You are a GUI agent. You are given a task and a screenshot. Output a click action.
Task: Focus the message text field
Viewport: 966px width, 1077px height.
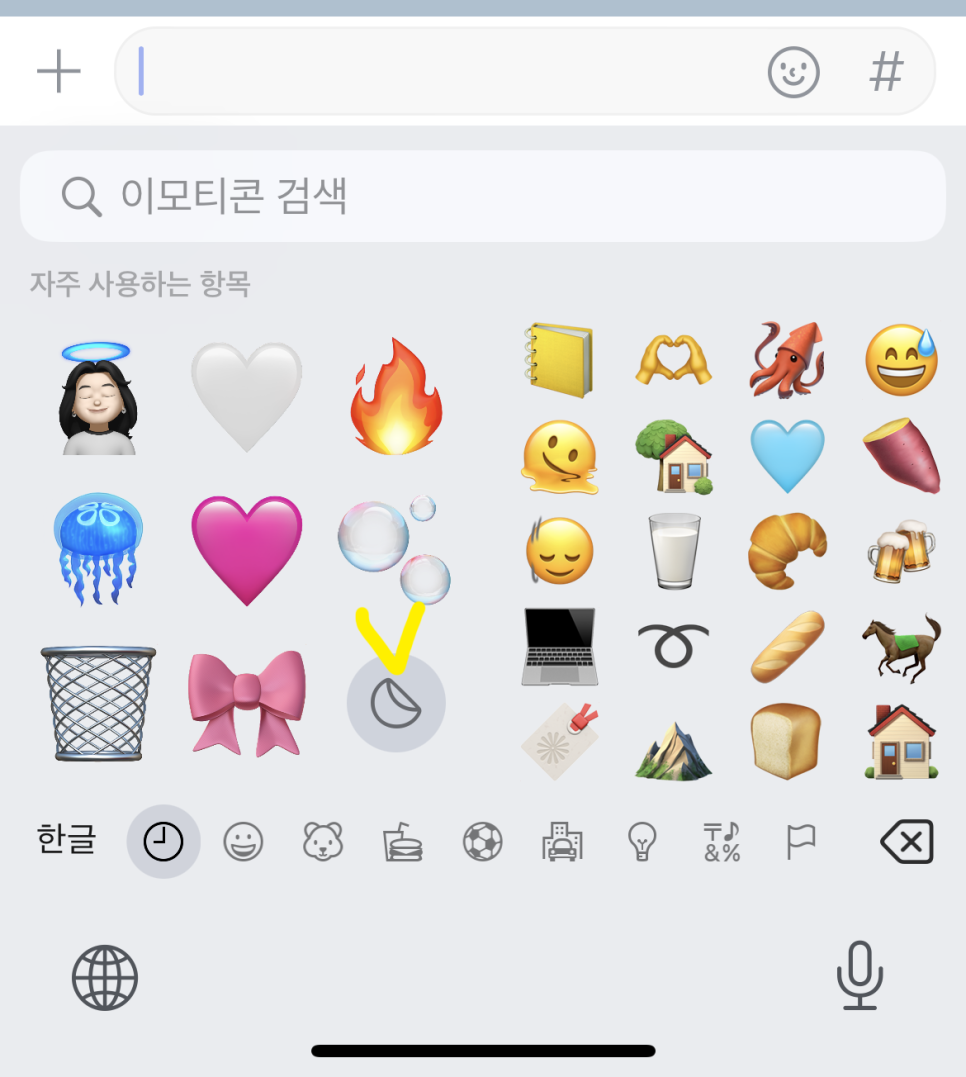[440, 72]
